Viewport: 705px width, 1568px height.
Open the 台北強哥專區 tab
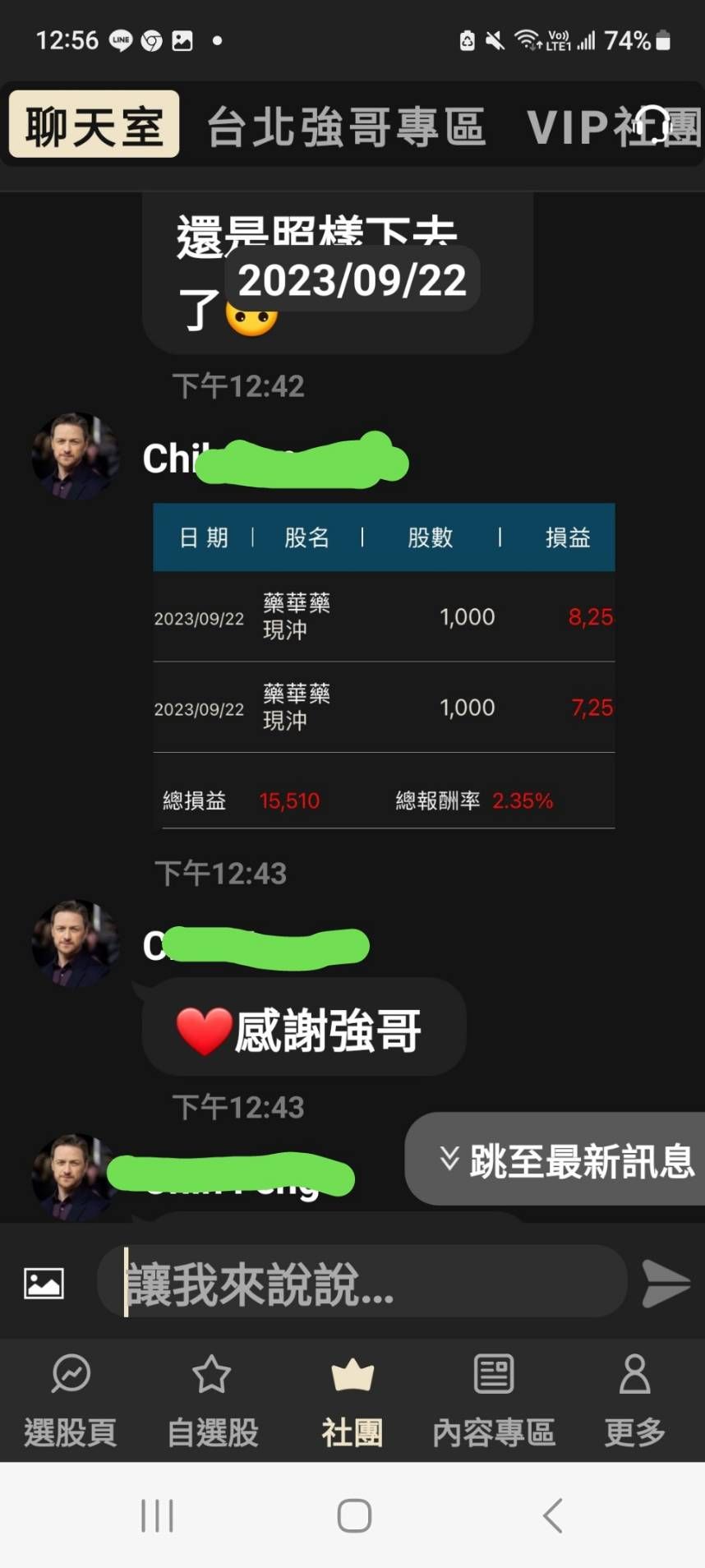(346, 127)
